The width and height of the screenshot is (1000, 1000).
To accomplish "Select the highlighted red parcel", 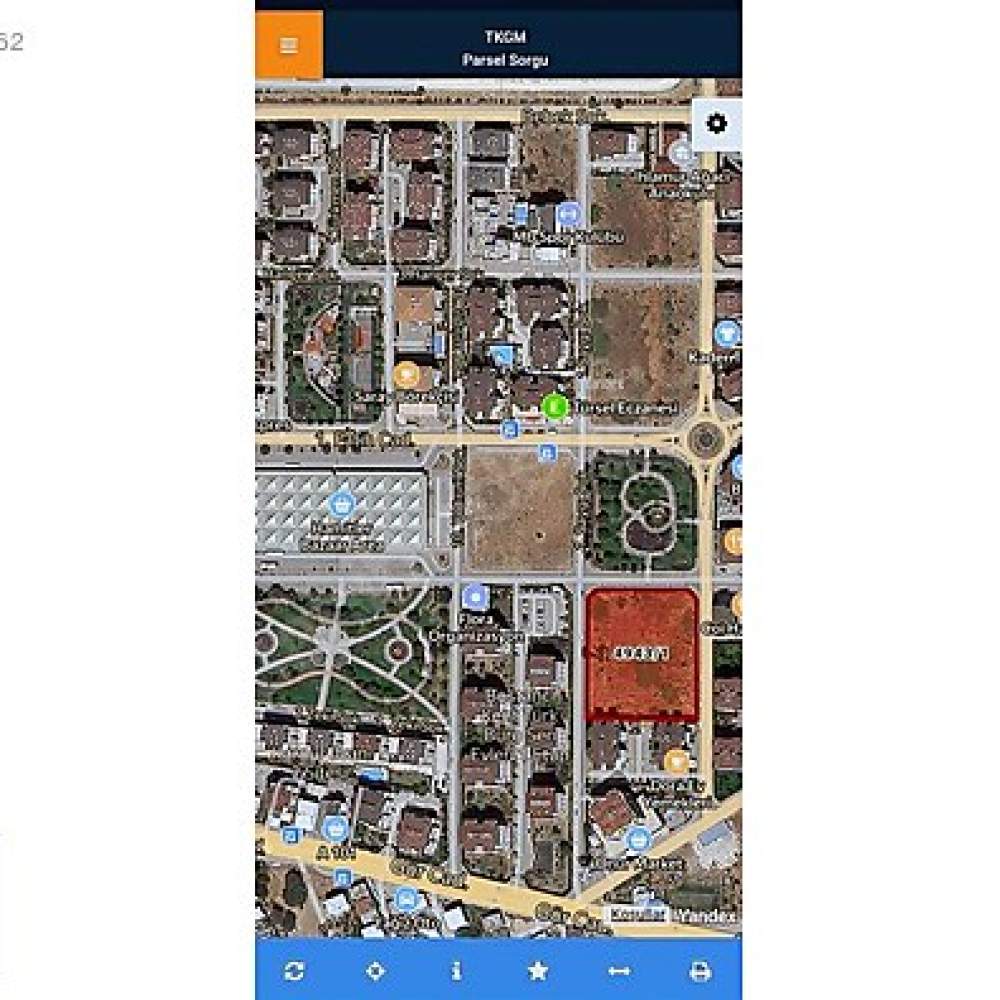I will click(x=641, y=654).
